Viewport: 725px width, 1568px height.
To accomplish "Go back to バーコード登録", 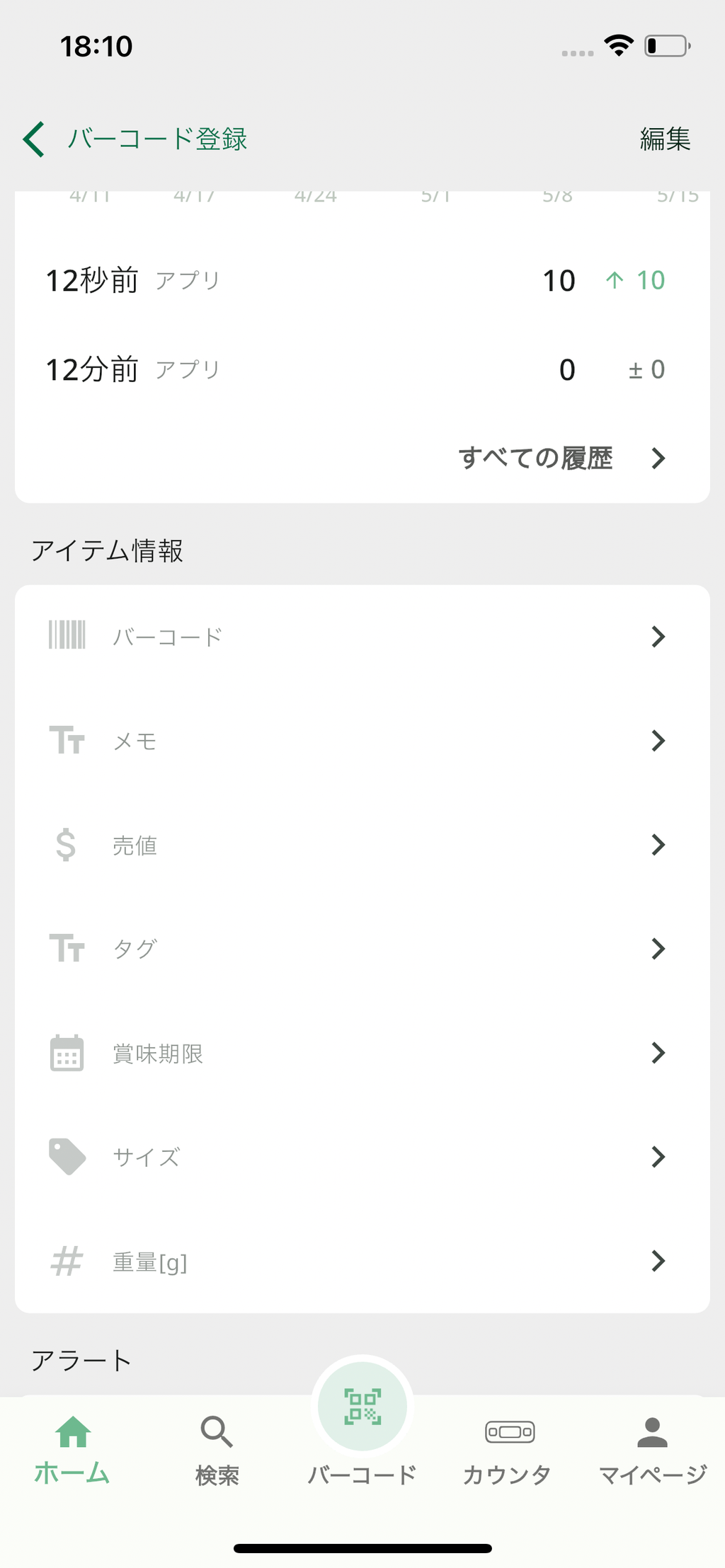I will (x=135, y=139).
